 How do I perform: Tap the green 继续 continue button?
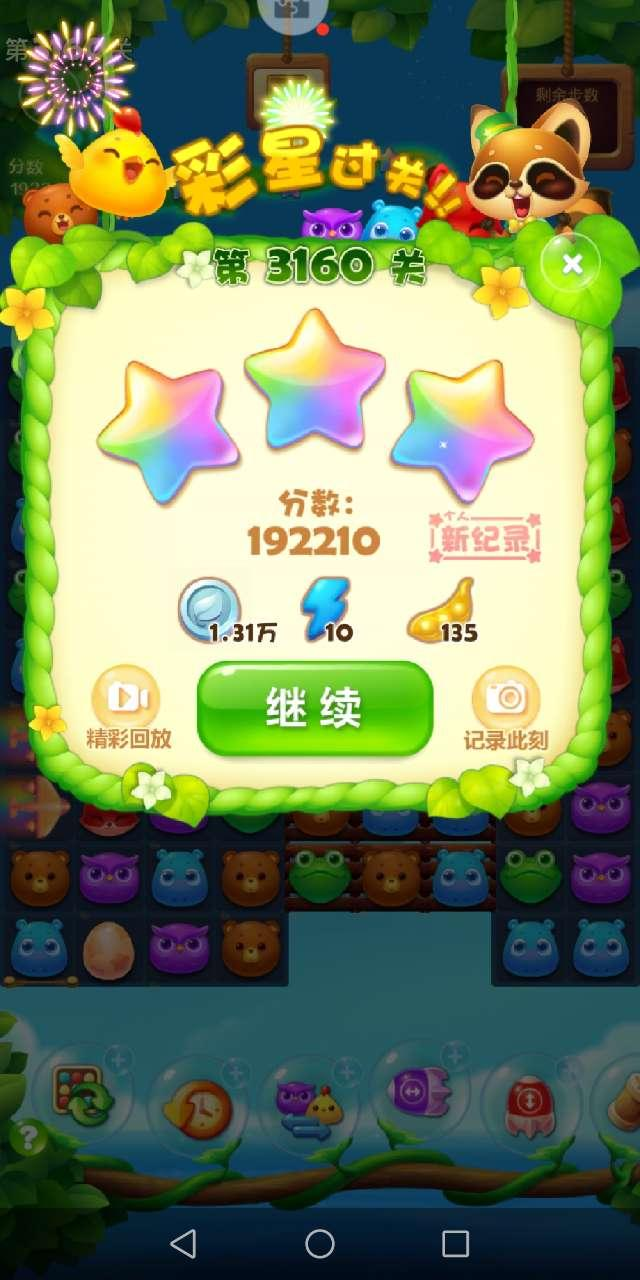[x=315, y=708]
